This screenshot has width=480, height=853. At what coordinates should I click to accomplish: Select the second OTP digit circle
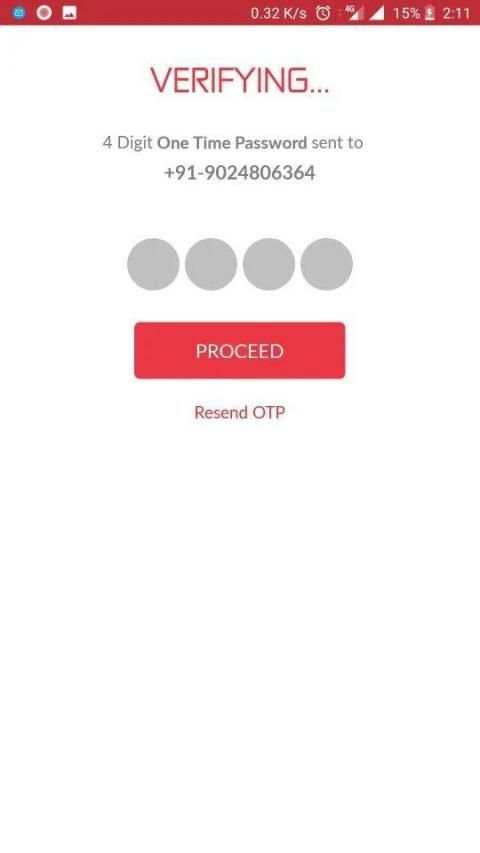coord(211,264)
